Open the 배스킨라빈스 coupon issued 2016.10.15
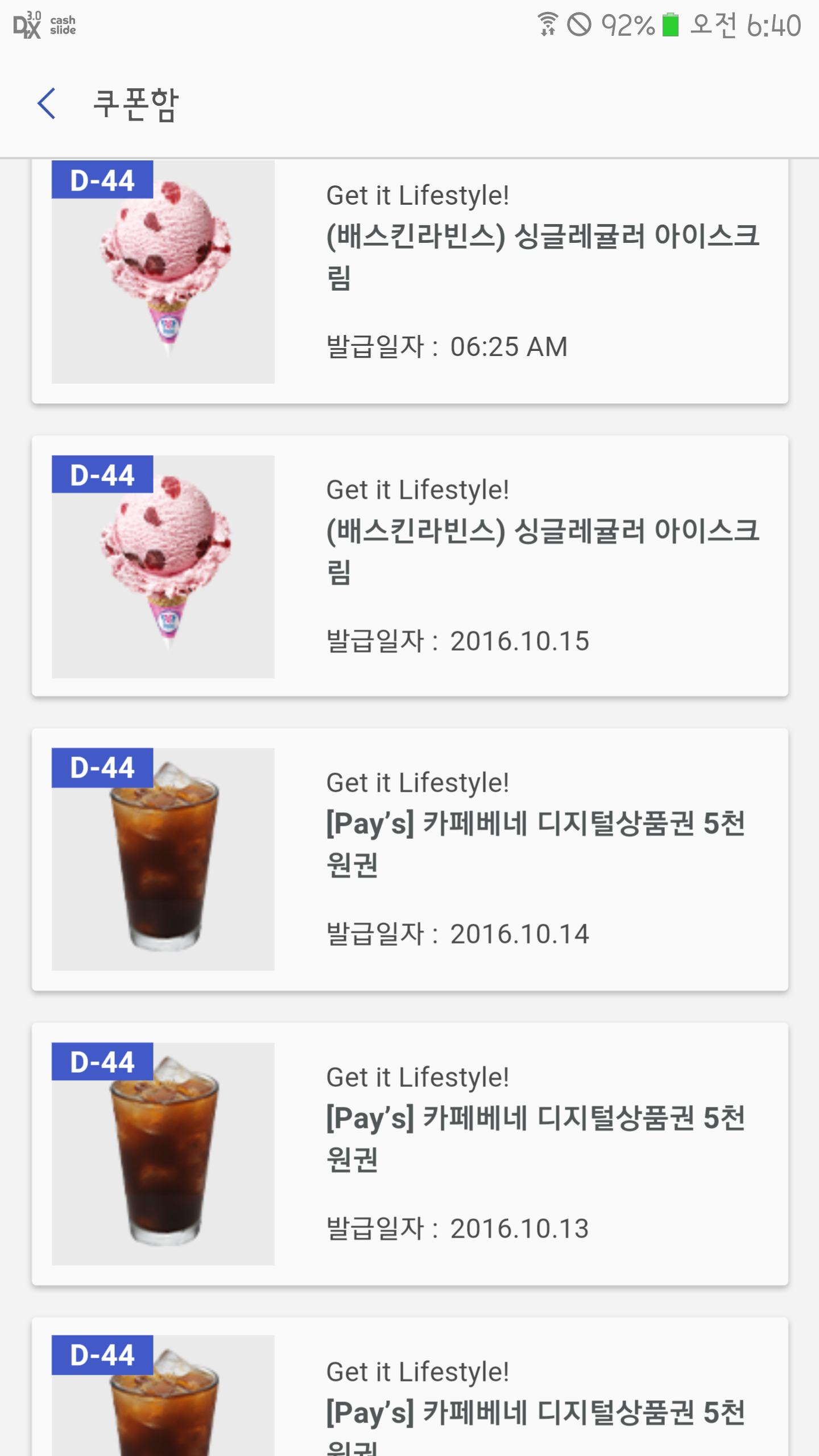819x1456 pixels. click(x=409, y=566)
